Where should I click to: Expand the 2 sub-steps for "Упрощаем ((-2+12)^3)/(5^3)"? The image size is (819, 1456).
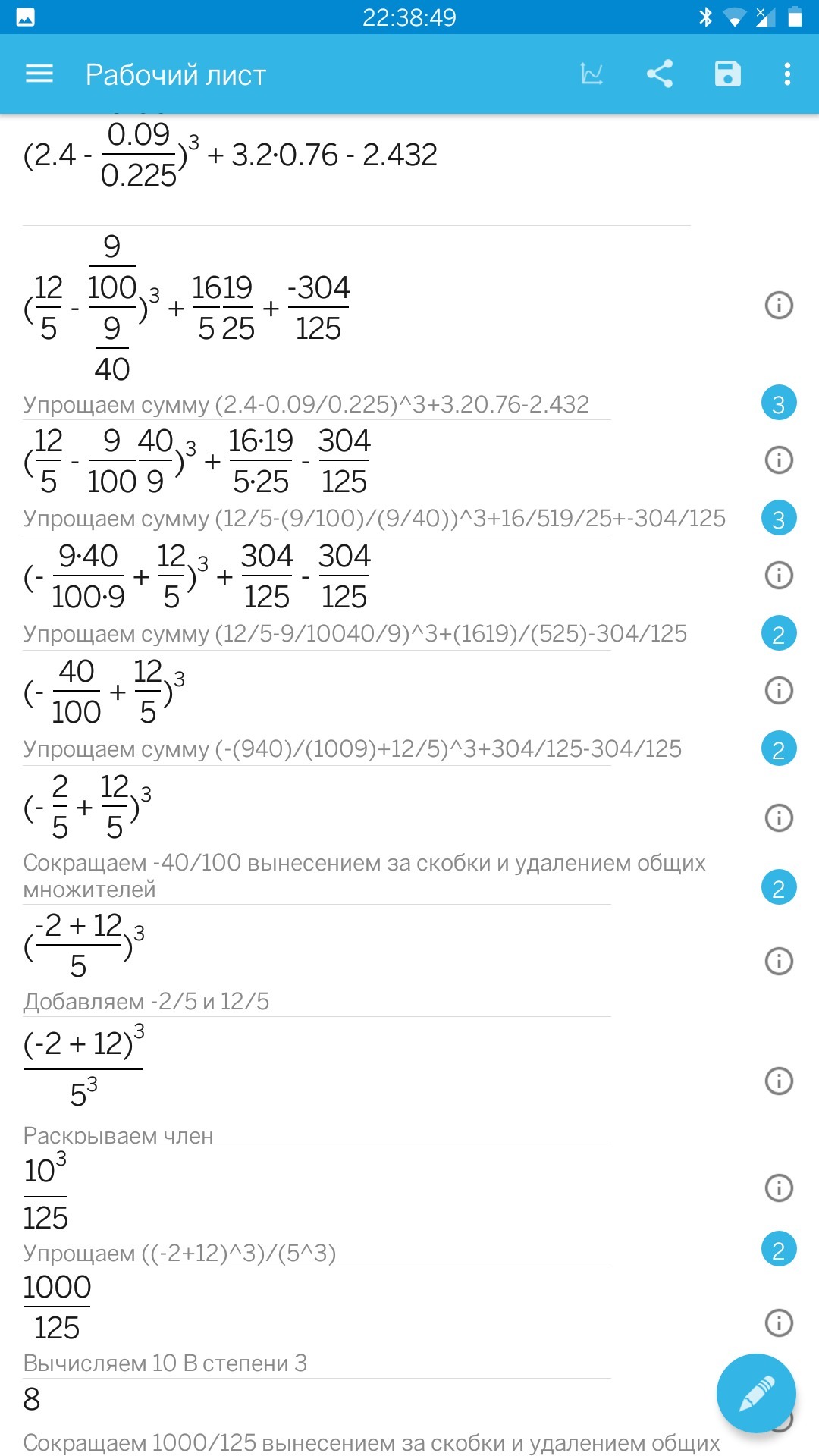779,1250
